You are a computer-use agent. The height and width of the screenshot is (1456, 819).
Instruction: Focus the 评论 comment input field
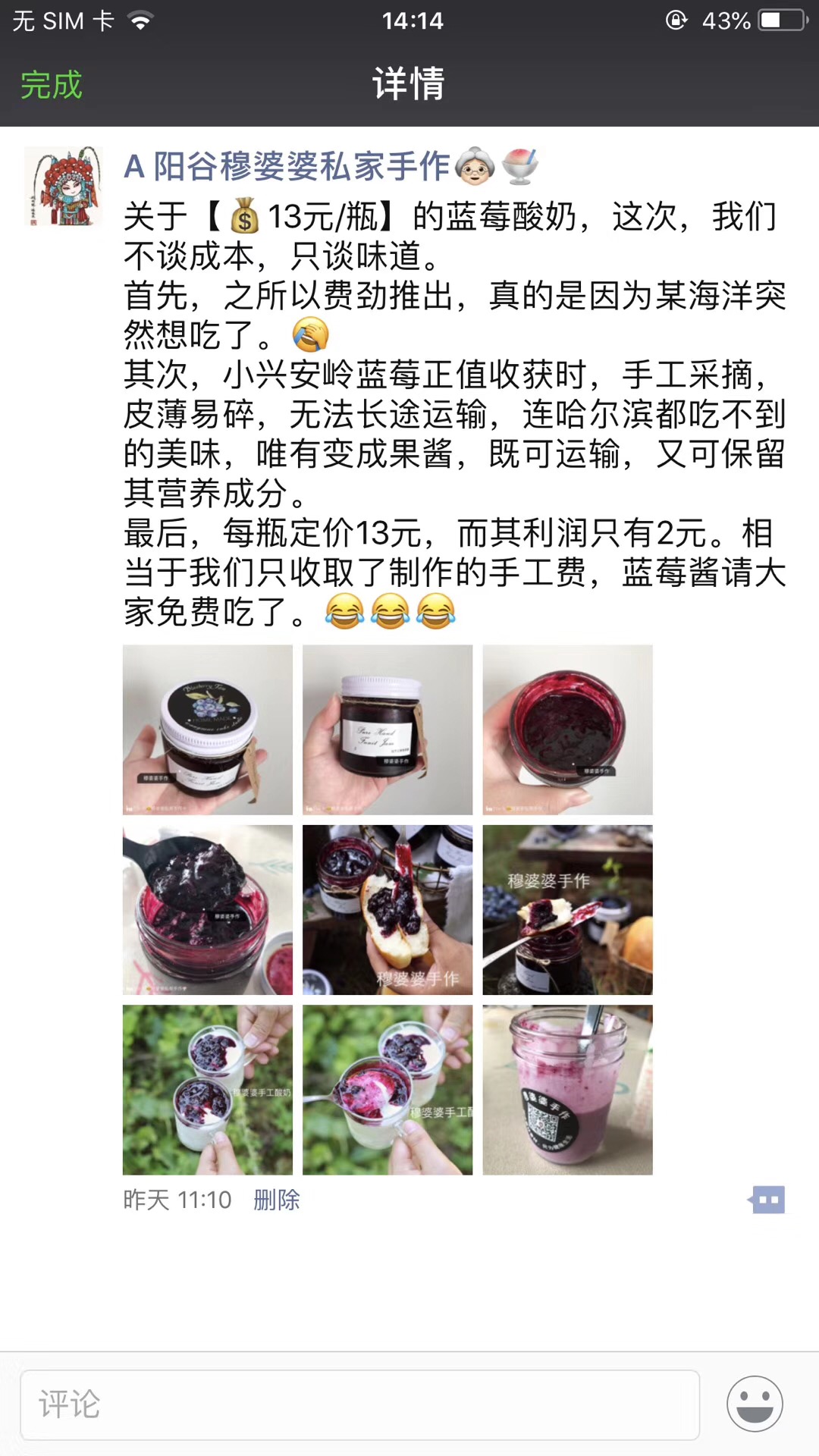(359, 1404)
